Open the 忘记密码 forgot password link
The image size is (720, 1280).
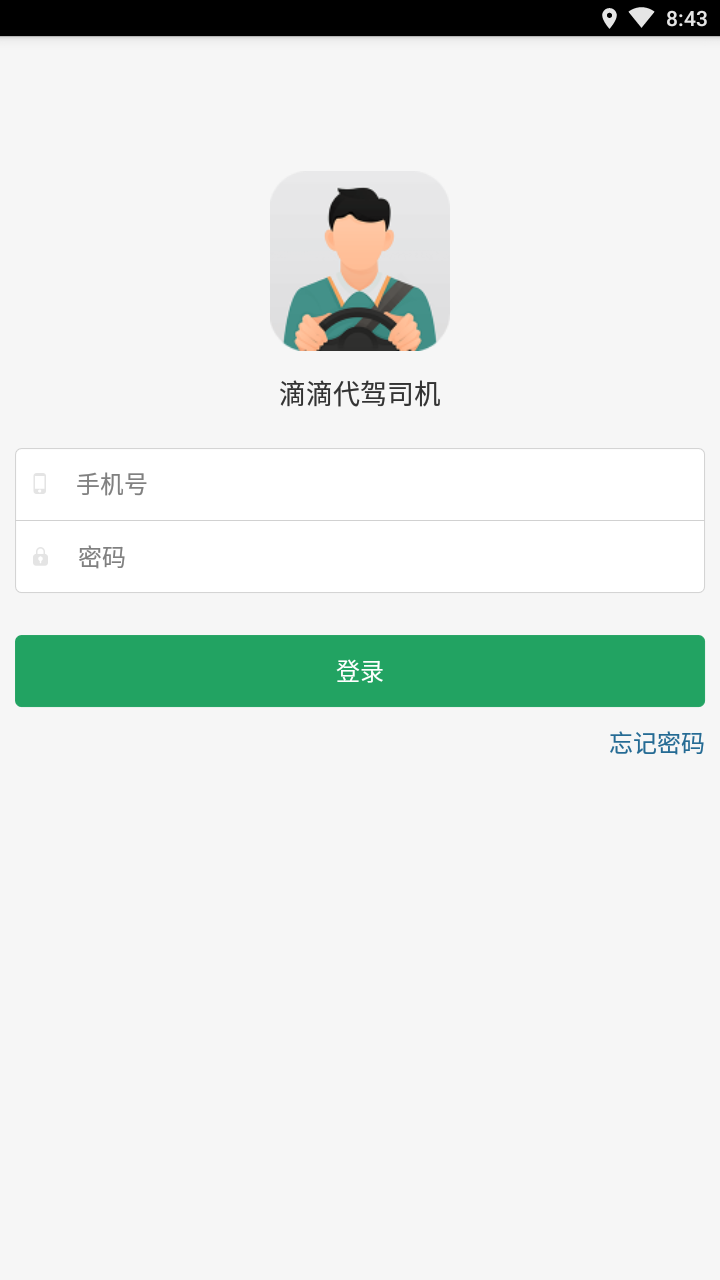click(657, 743)
